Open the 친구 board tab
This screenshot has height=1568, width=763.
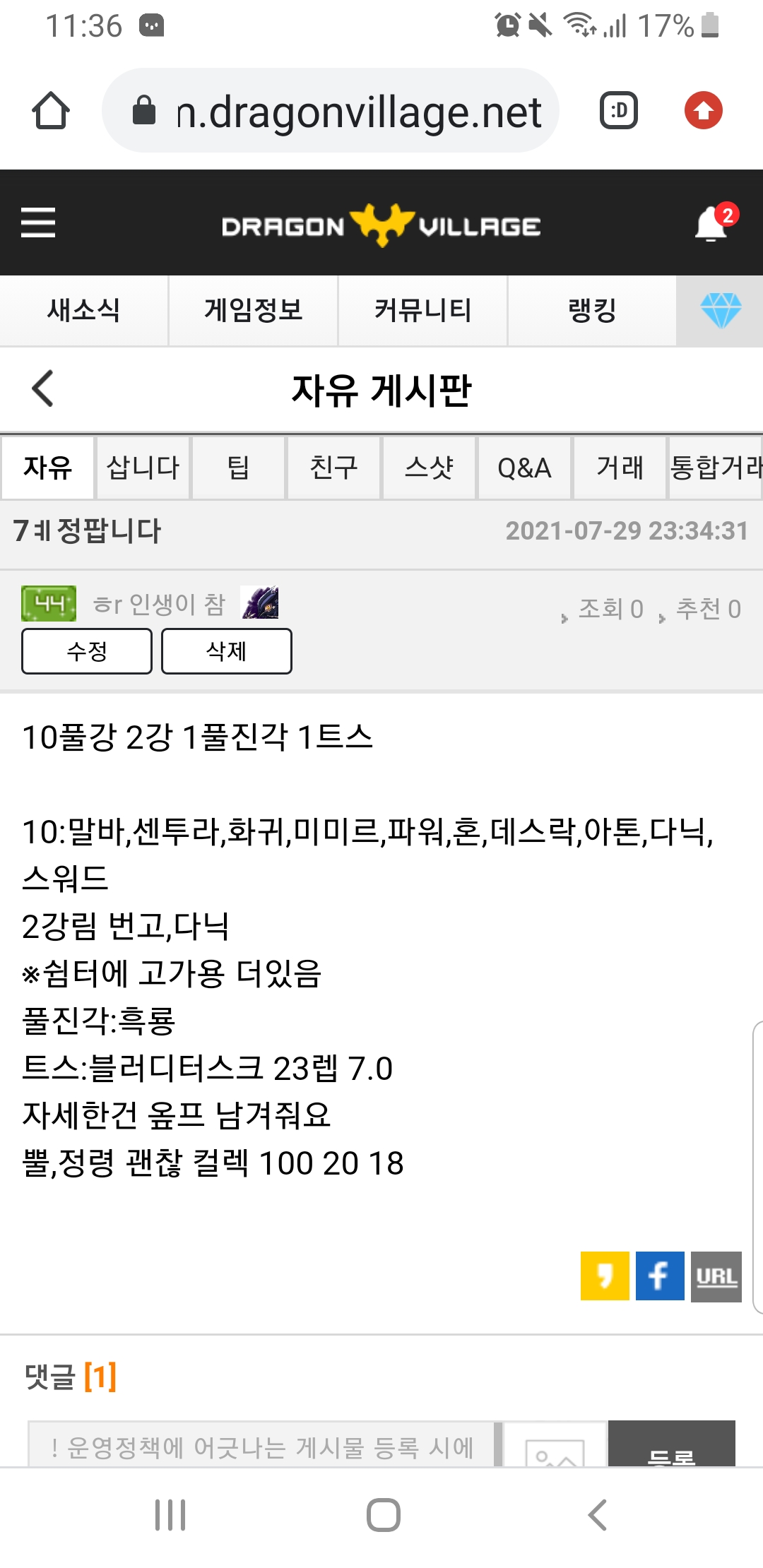point(334,468)
